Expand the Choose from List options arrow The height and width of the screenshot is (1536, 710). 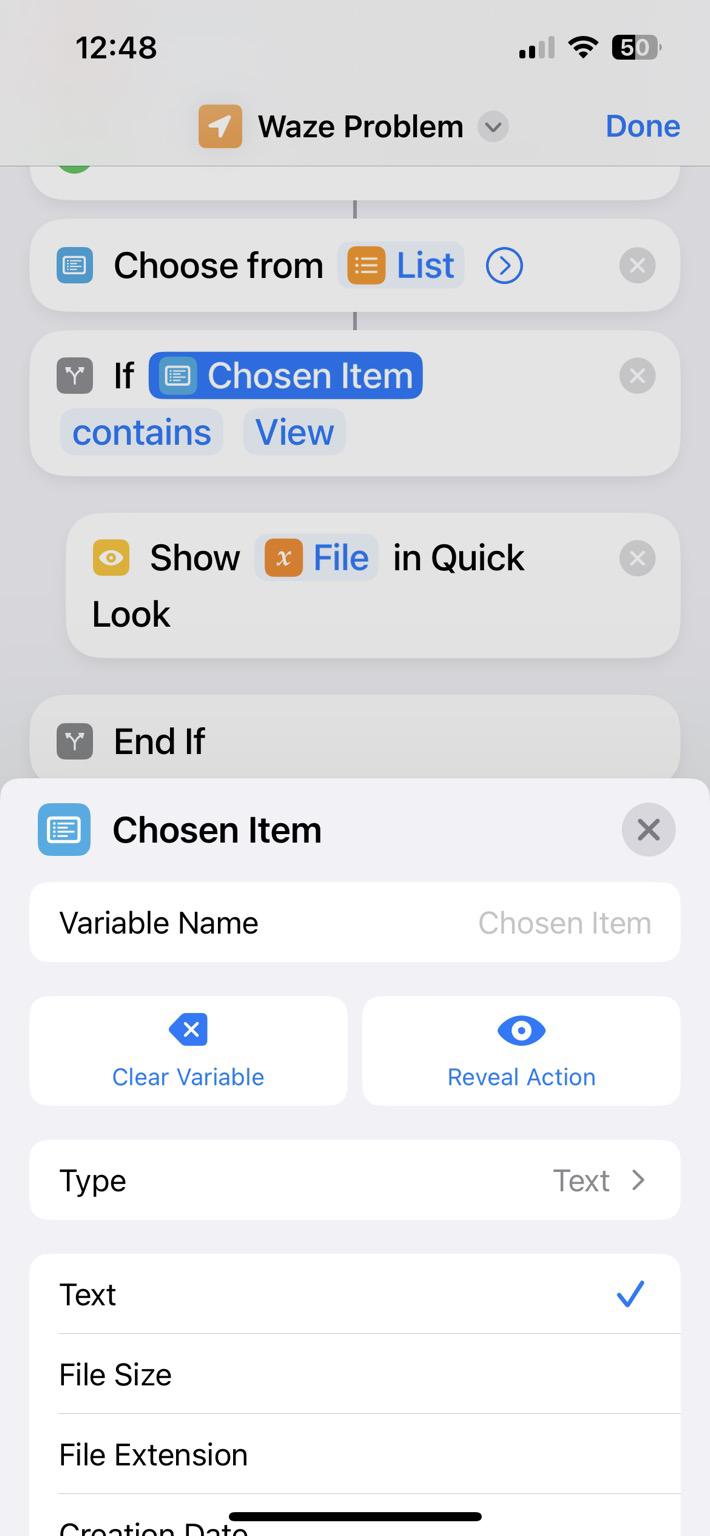coord(504,266)
